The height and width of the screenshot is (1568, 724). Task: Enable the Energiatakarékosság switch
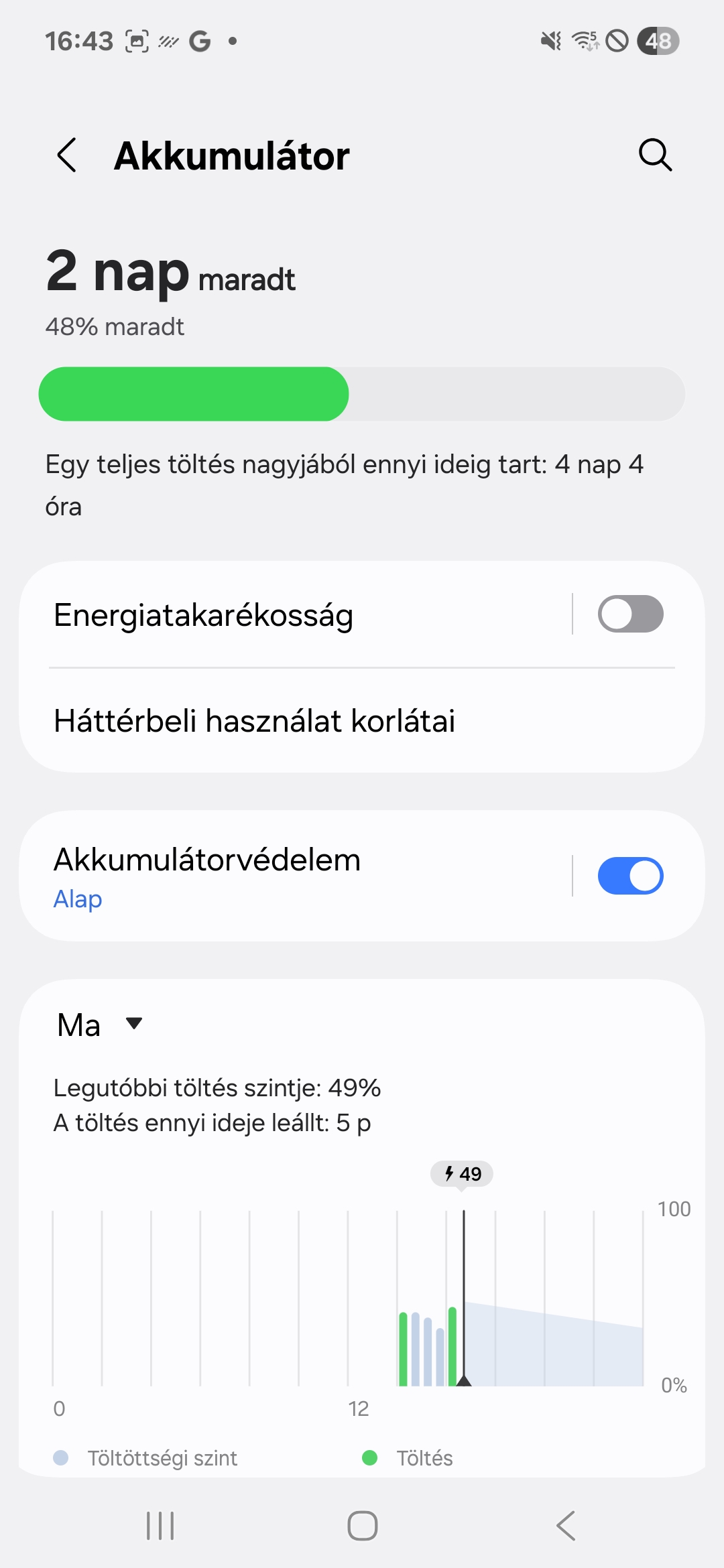(x=630, y=614)
